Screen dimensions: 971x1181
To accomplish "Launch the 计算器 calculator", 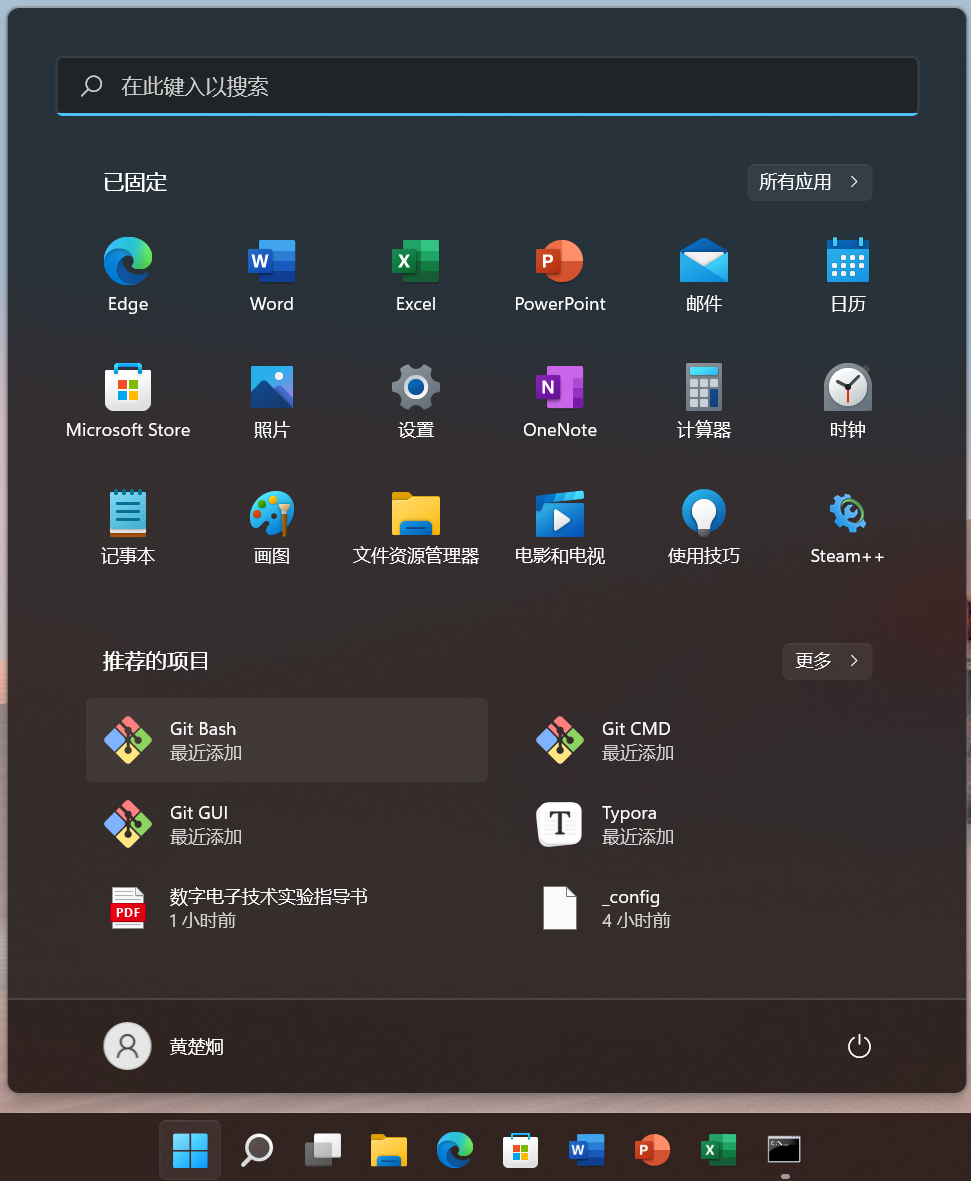I will pyautogui.click(x=704, y=401).
